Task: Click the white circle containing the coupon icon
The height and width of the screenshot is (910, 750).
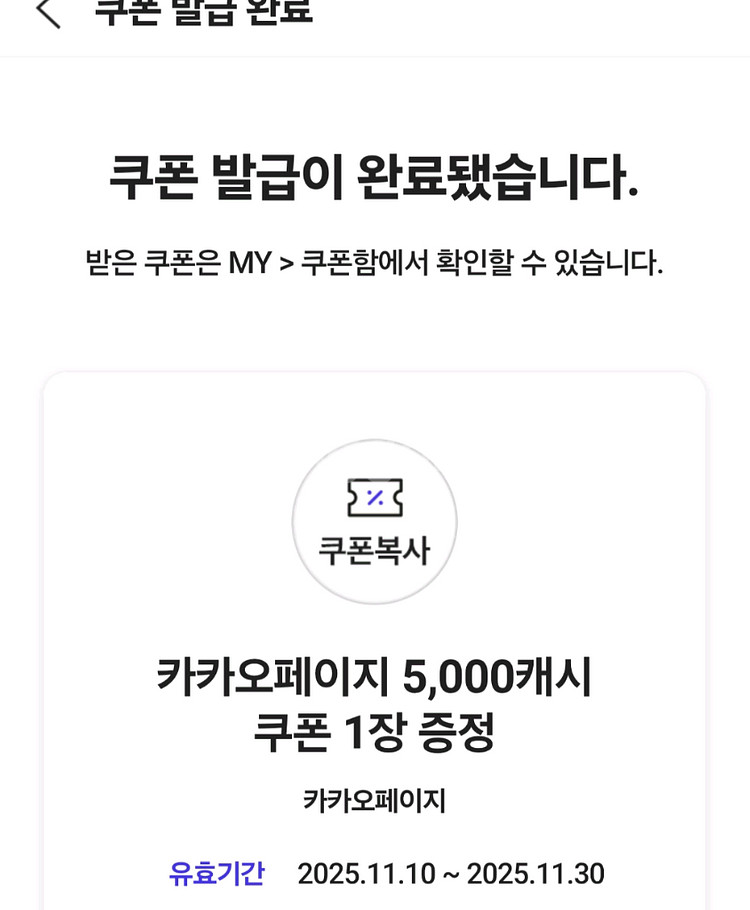Action: (374, 521)
